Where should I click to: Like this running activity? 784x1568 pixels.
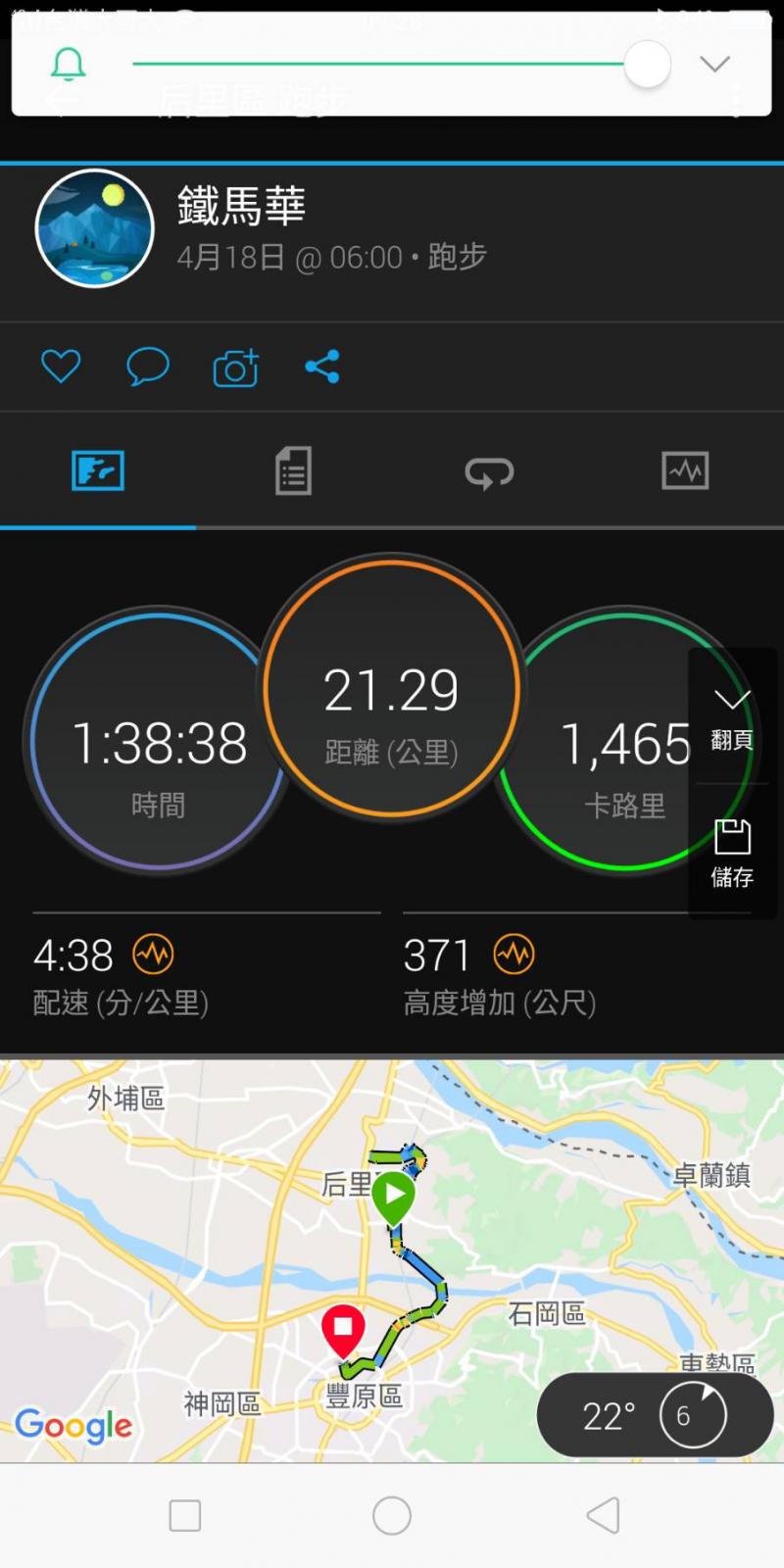pyautogui.click(x=61, y=367)
